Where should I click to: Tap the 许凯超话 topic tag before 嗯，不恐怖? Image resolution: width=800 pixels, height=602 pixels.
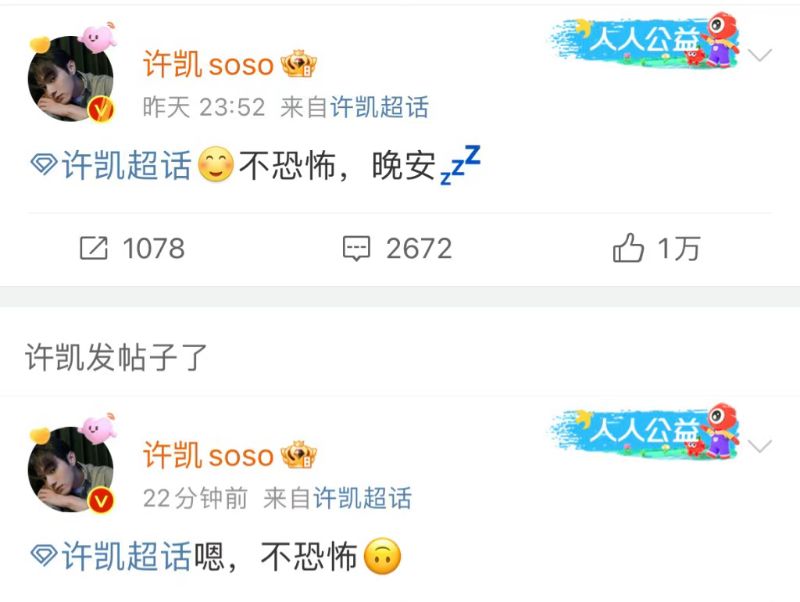coord(112,556)
